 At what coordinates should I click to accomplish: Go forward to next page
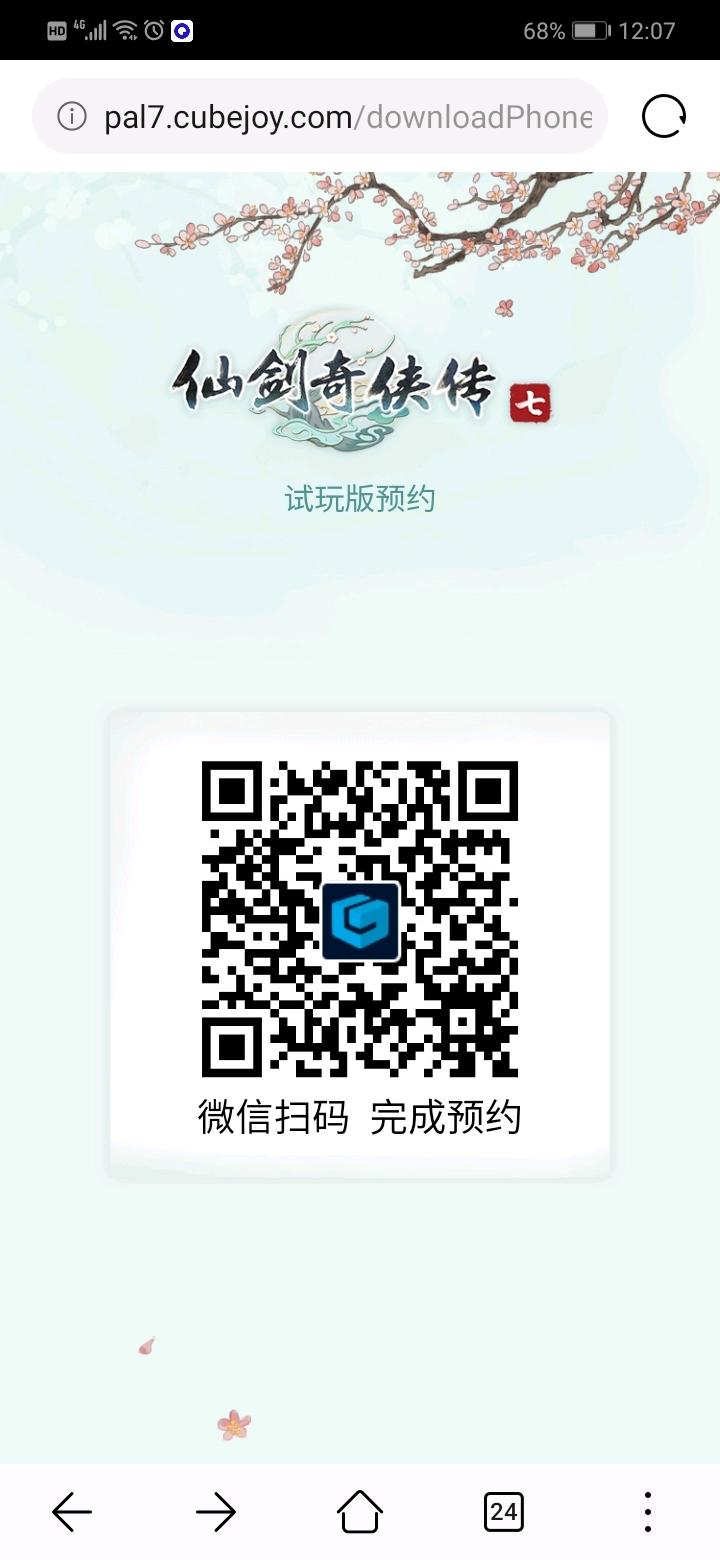tap(216, 1511)
